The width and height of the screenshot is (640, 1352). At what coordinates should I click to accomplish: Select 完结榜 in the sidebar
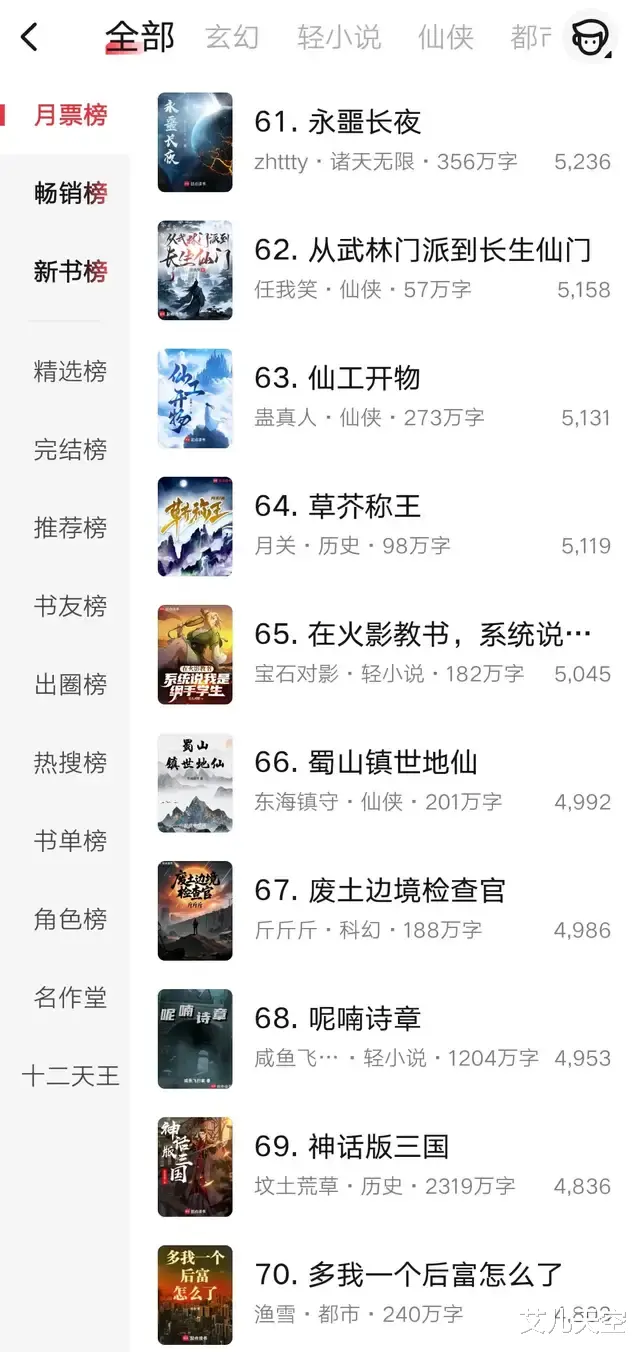70,449
